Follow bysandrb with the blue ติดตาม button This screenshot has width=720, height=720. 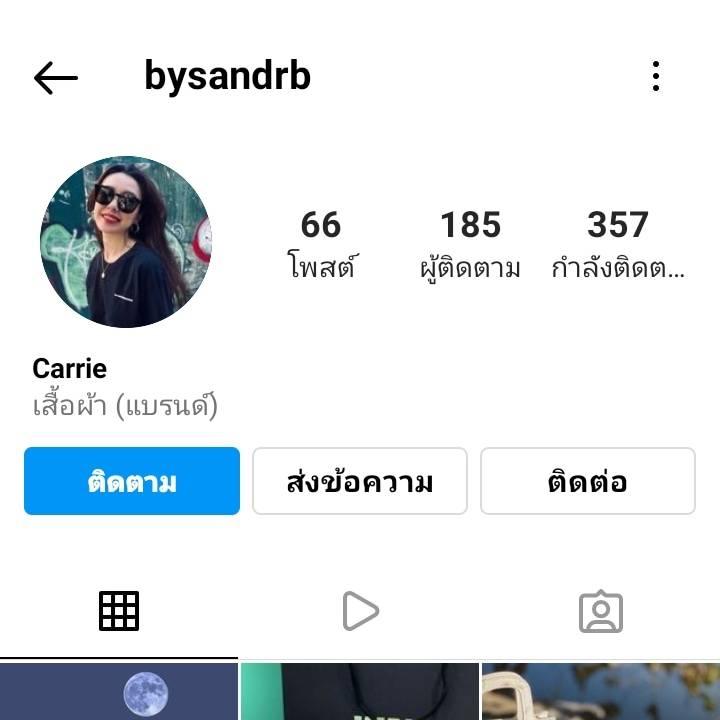(x=132, y=481)
